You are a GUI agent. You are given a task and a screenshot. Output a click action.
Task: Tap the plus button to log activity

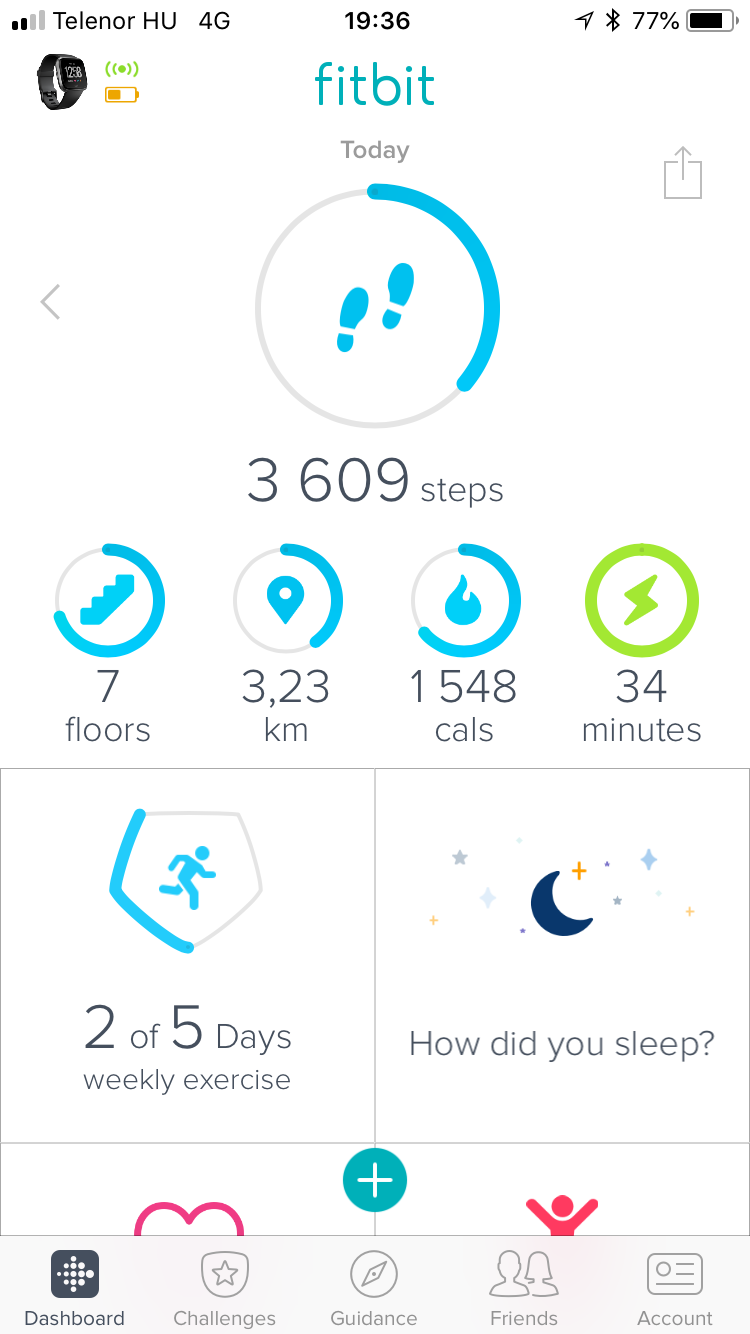coord(375,1181)
